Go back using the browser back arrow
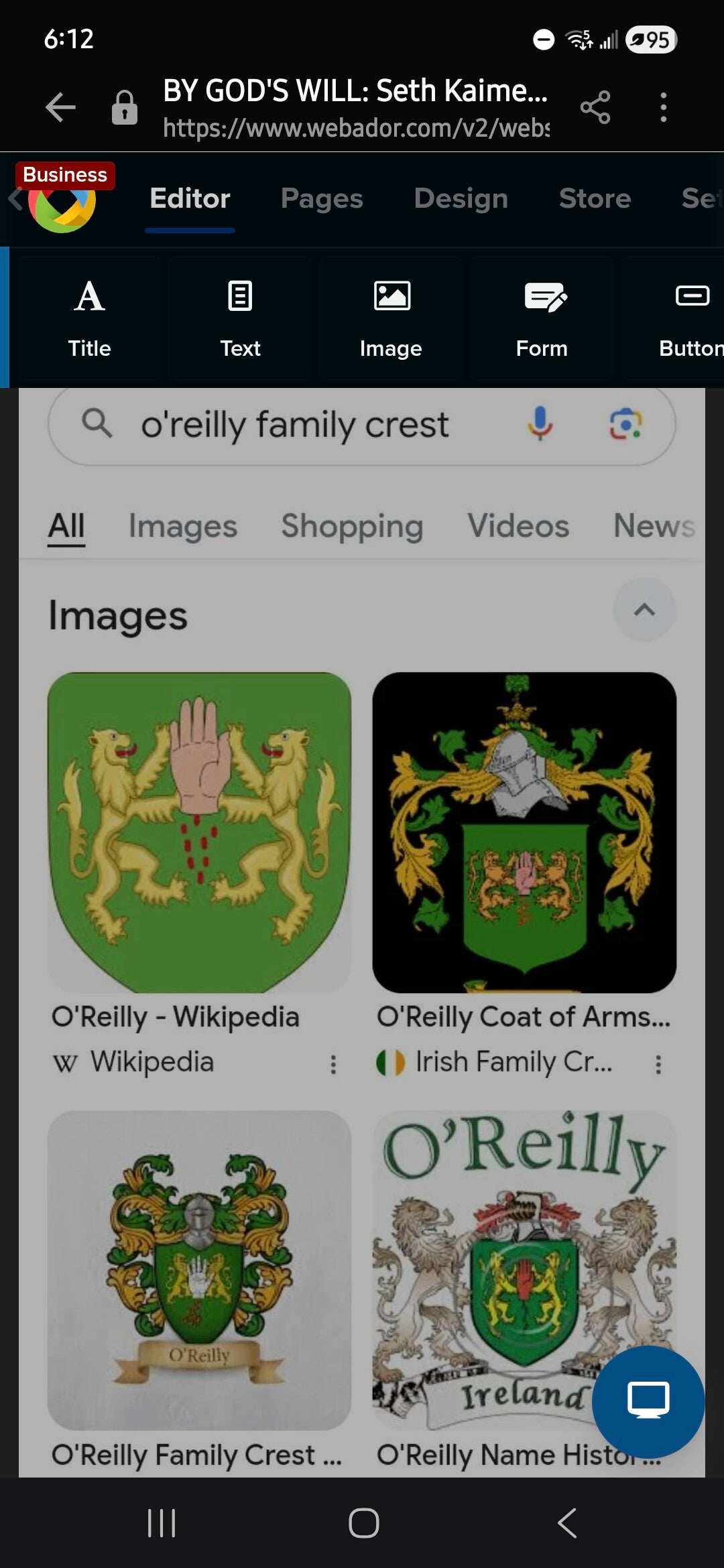 60,107
